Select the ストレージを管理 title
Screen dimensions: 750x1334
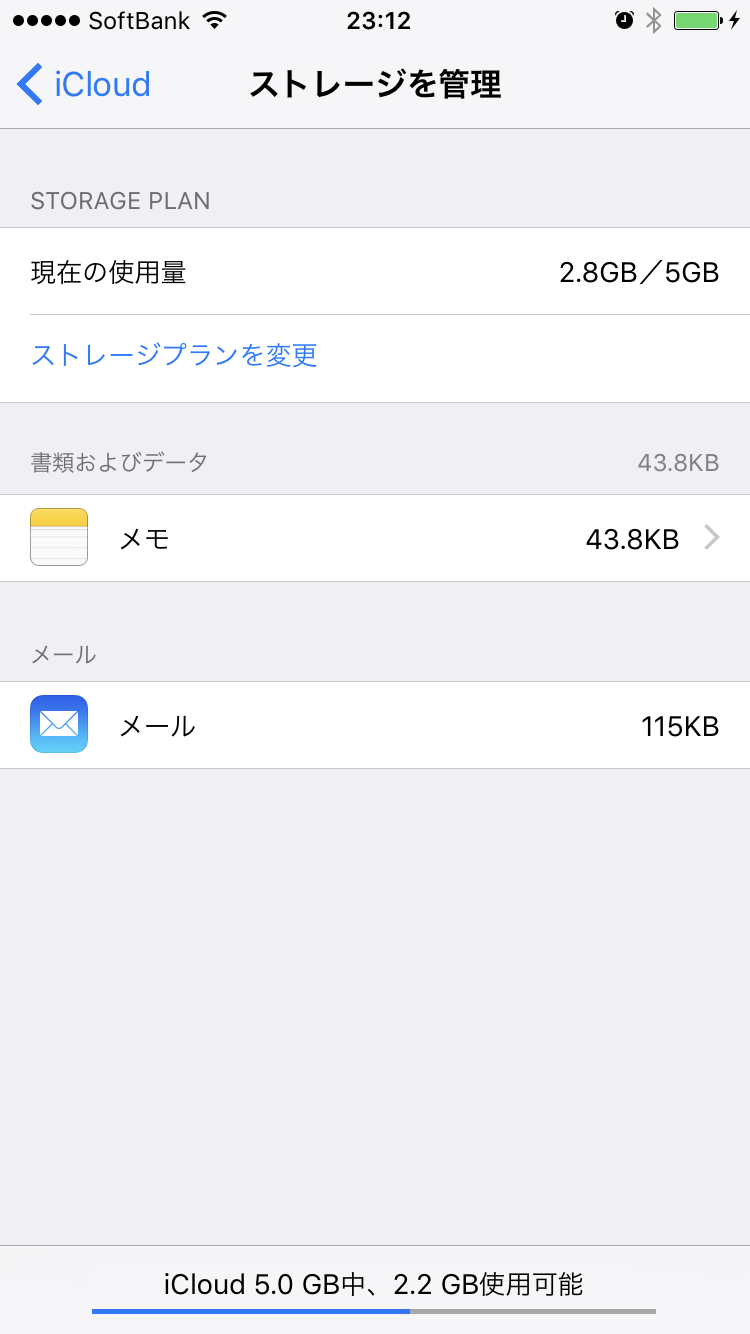(375, 85)
